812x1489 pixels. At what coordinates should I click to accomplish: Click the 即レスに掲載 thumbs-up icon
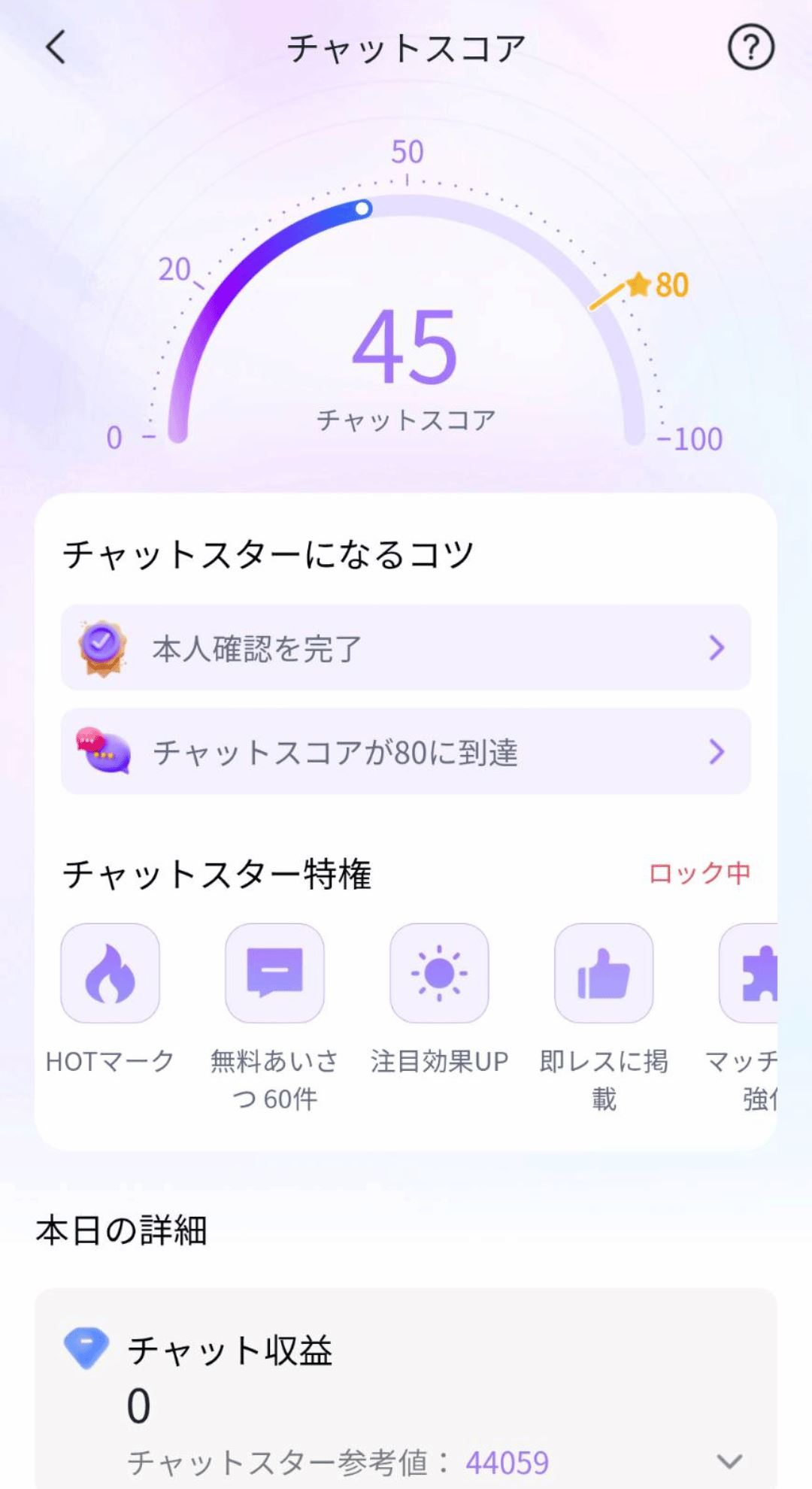click(x=604, y=975)
